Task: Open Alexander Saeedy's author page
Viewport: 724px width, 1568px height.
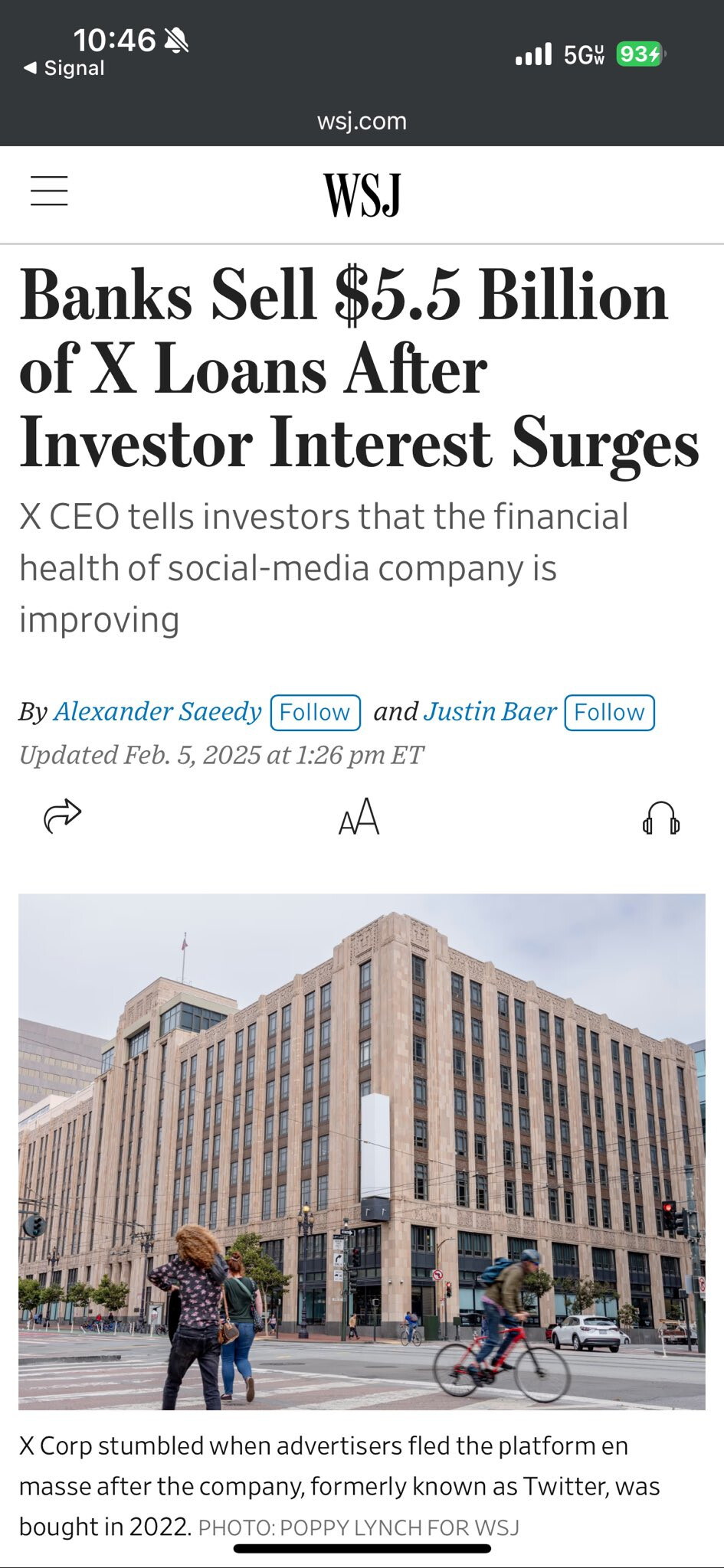Action: click(x=157, y=712)
